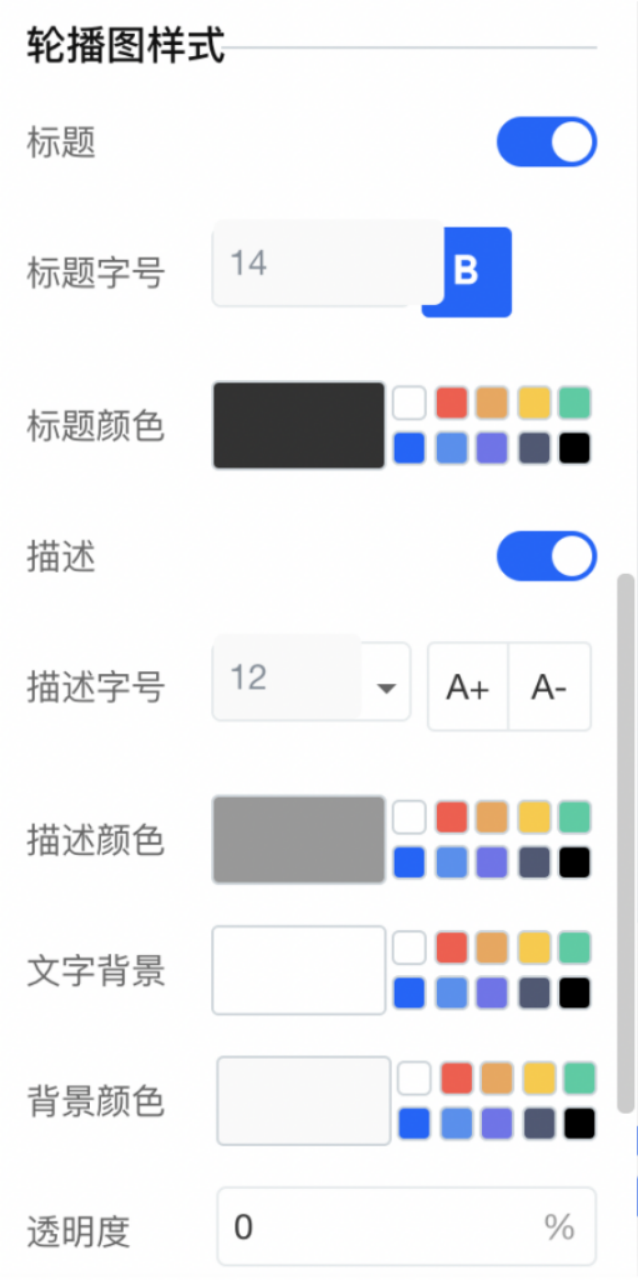Select the green swatch for 描述颜色

tap(574, 817)
